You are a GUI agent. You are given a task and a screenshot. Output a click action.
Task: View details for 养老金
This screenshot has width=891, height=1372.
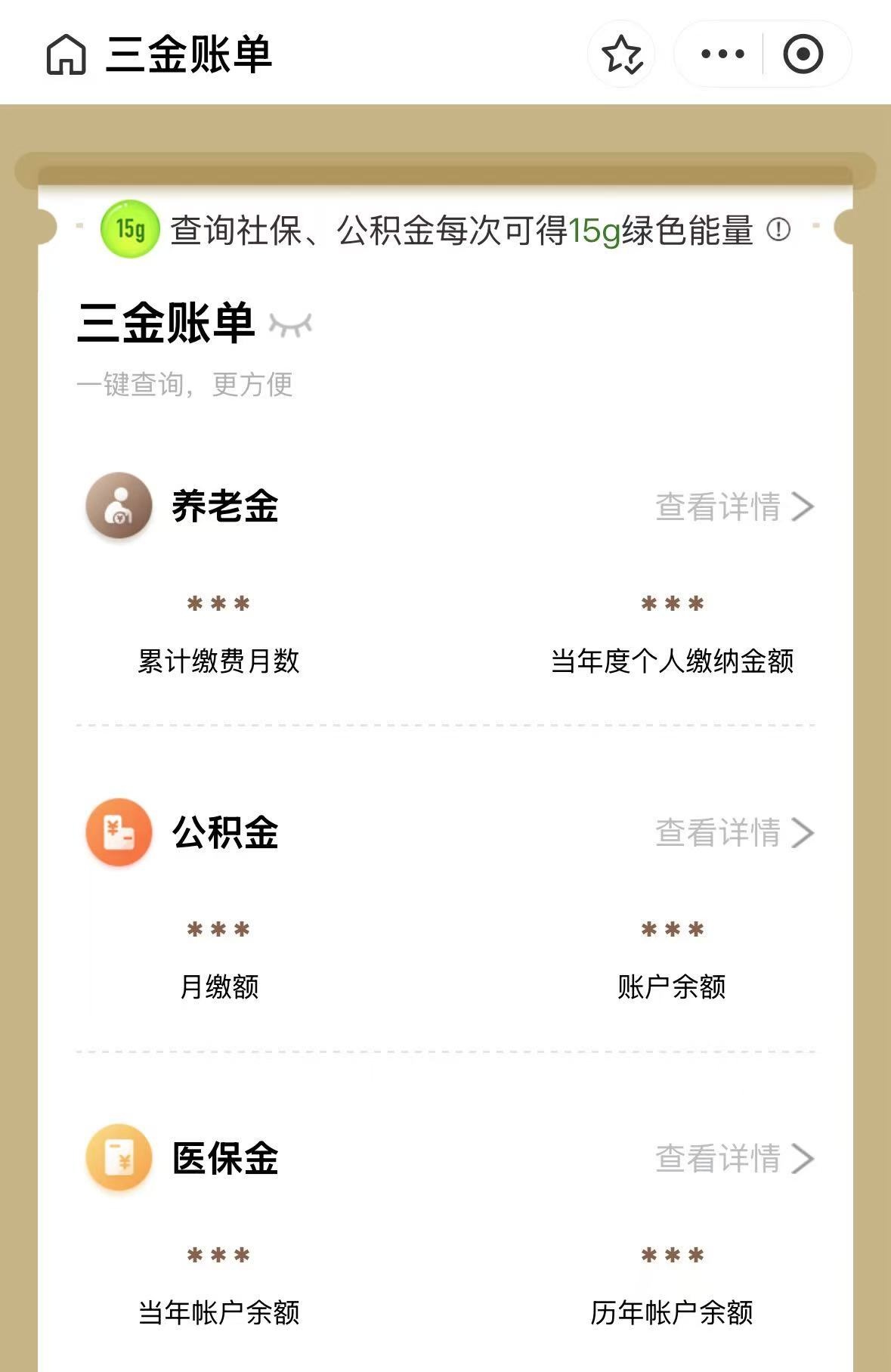[x=735, y=506]
